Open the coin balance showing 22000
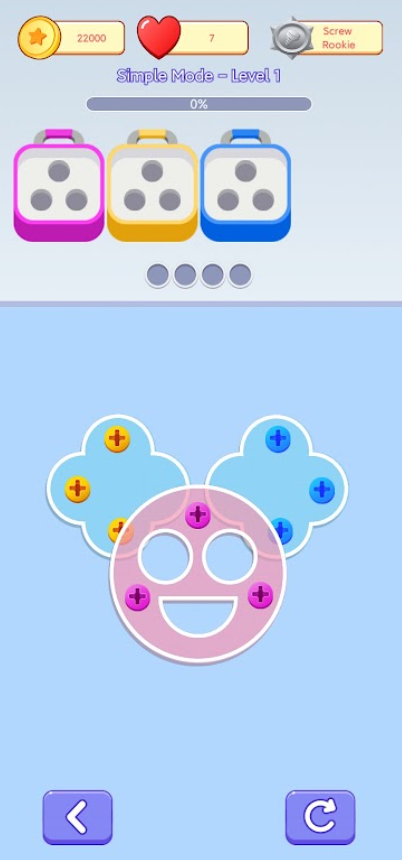402x860 pixels. tap(71, 38)
